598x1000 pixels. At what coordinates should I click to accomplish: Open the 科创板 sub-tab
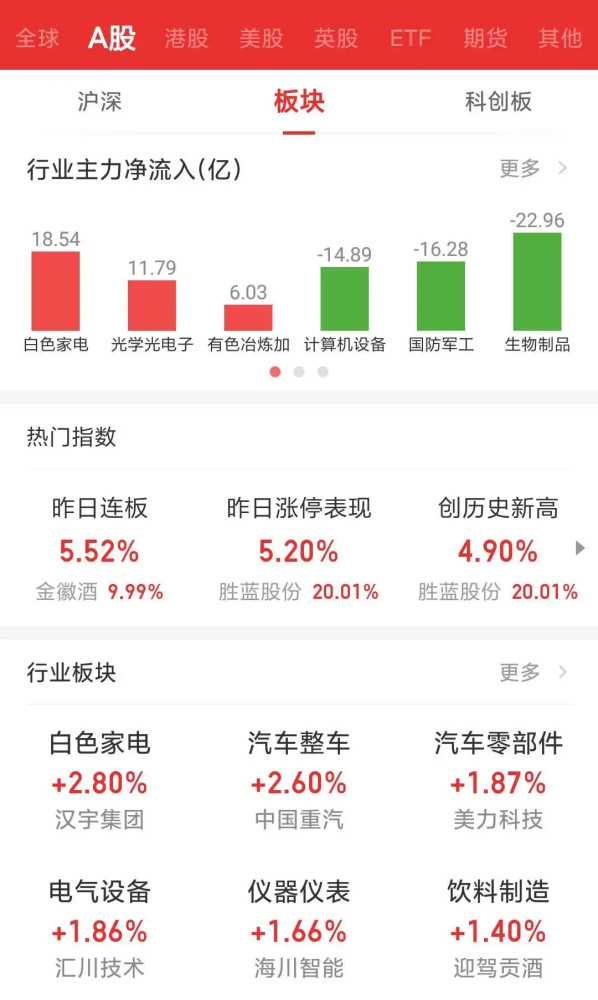coord(498,101)
